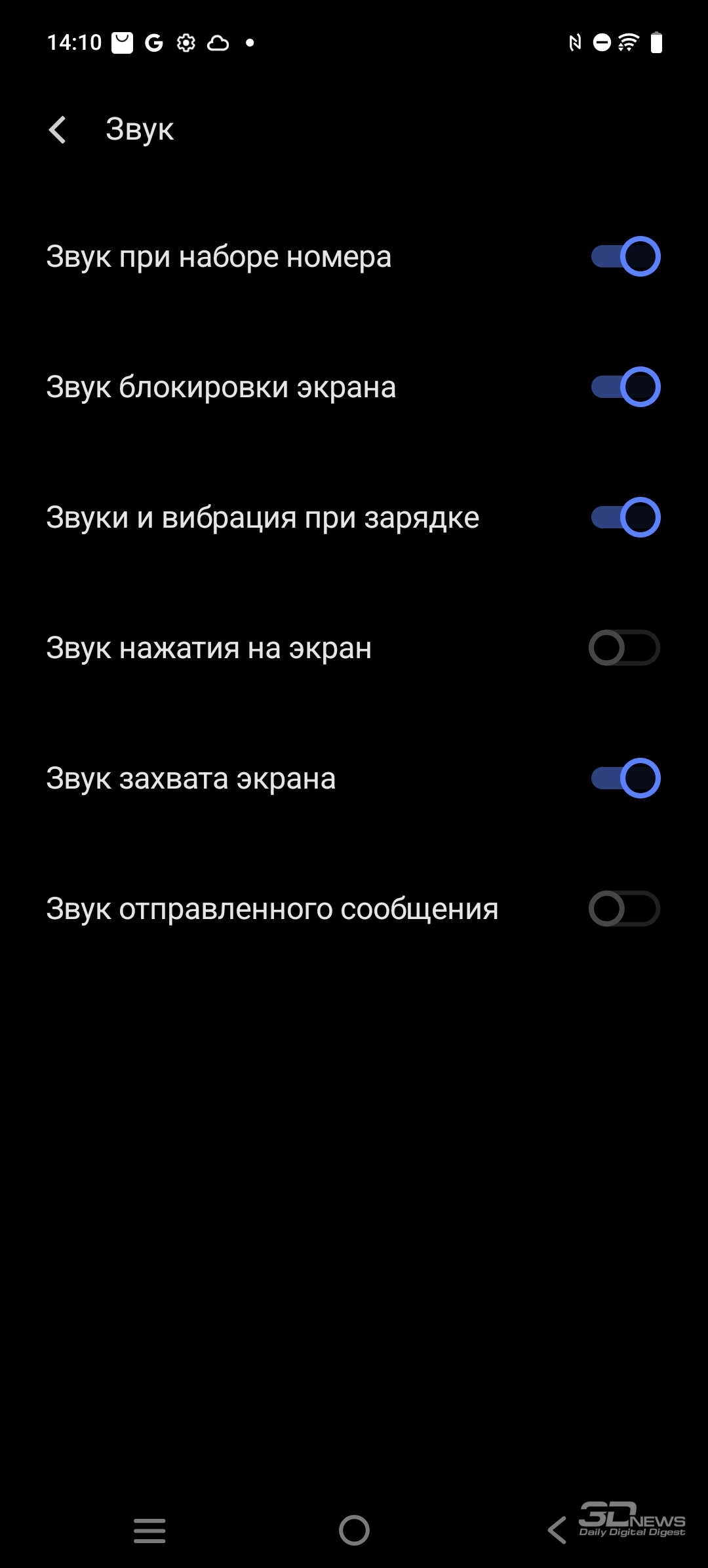Open the recent apps menu button
The image size is (708, 1568).
click(x=149, y=1530)
